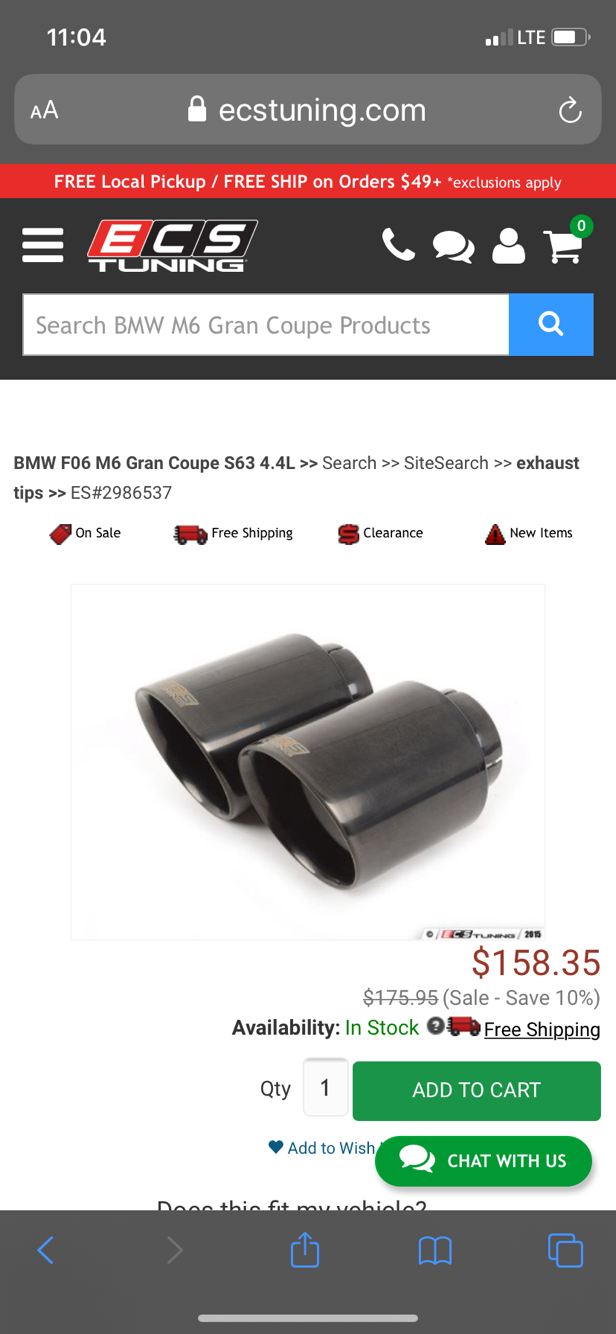Add to Cart
The width and height of the screenshot is (616, 1334).
tap(476, 1090)
